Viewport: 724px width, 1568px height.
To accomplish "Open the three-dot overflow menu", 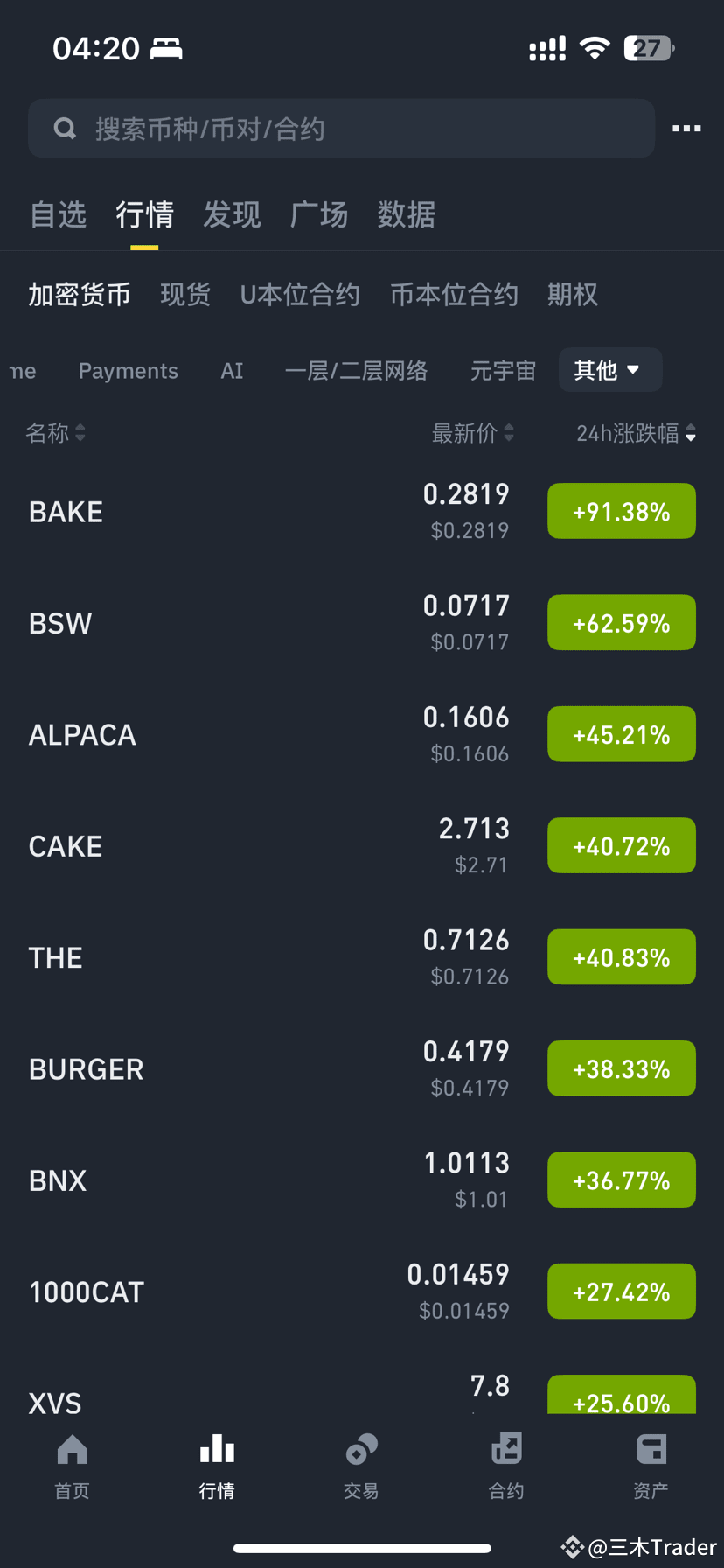I will click(x=686, y=129).
